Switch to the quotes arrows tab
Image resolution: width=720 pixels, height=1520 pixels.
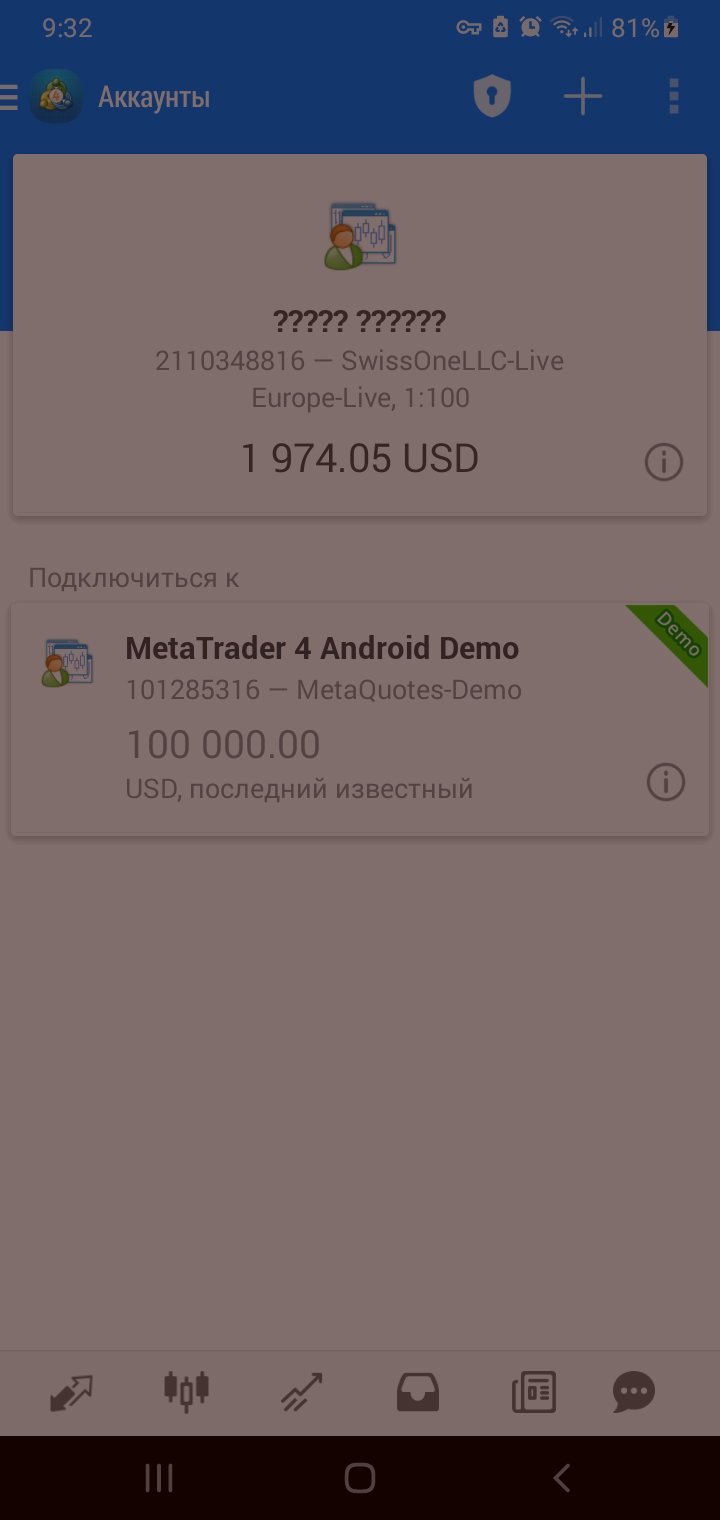(71, 1392)
